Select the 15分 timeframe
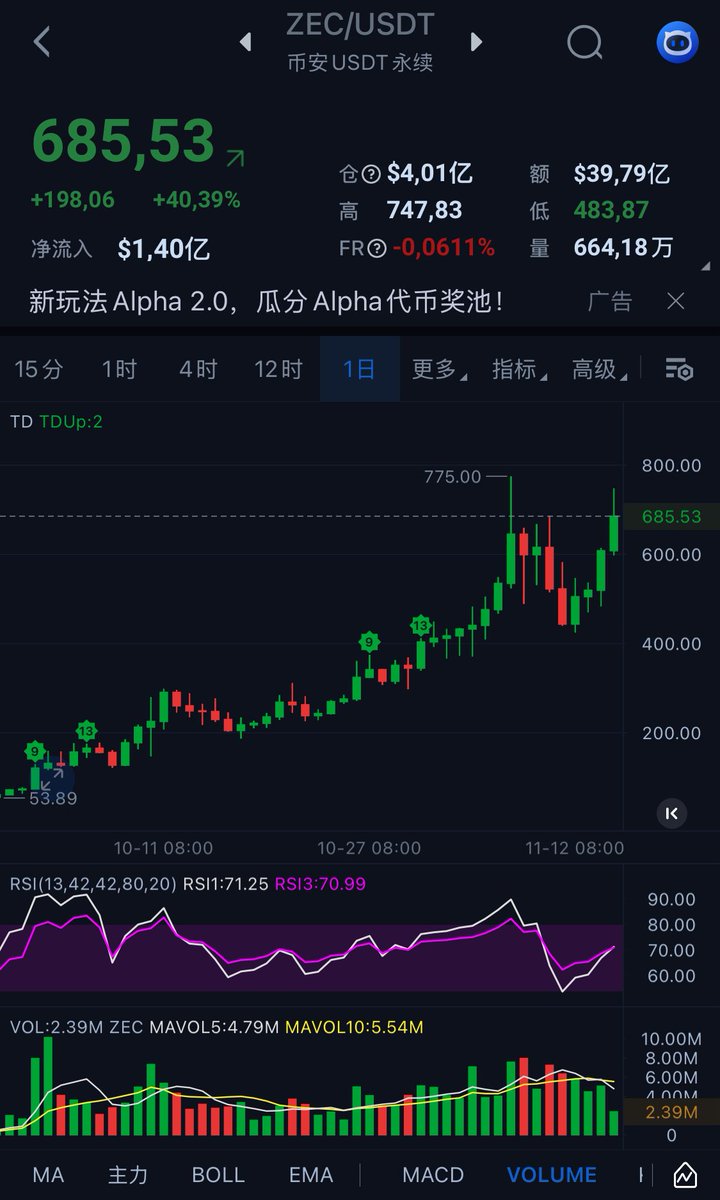 [x=38, y=369]
